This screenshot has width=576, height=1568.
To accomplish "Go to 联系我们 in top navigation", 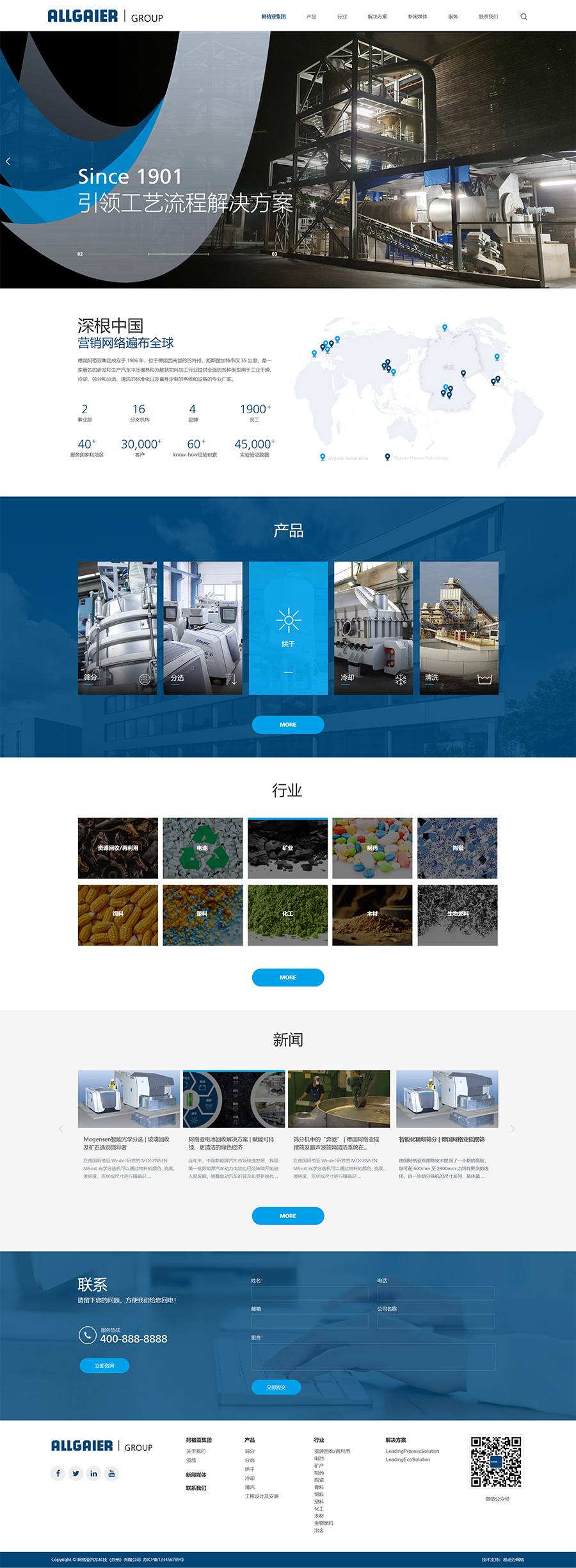I will pos(488,17).
